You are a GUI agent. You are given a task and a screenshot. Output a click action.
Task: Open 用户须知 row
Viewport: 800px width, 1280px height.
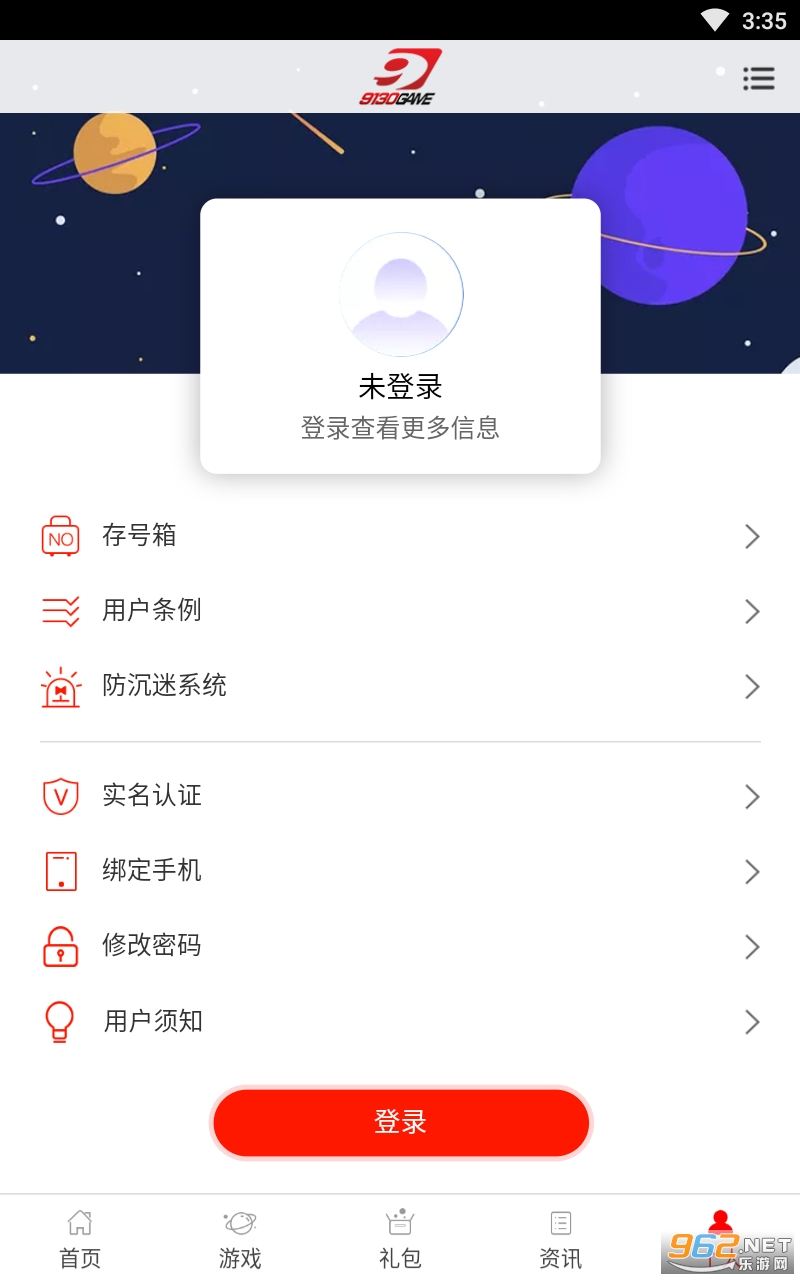tap(400, 1021)
